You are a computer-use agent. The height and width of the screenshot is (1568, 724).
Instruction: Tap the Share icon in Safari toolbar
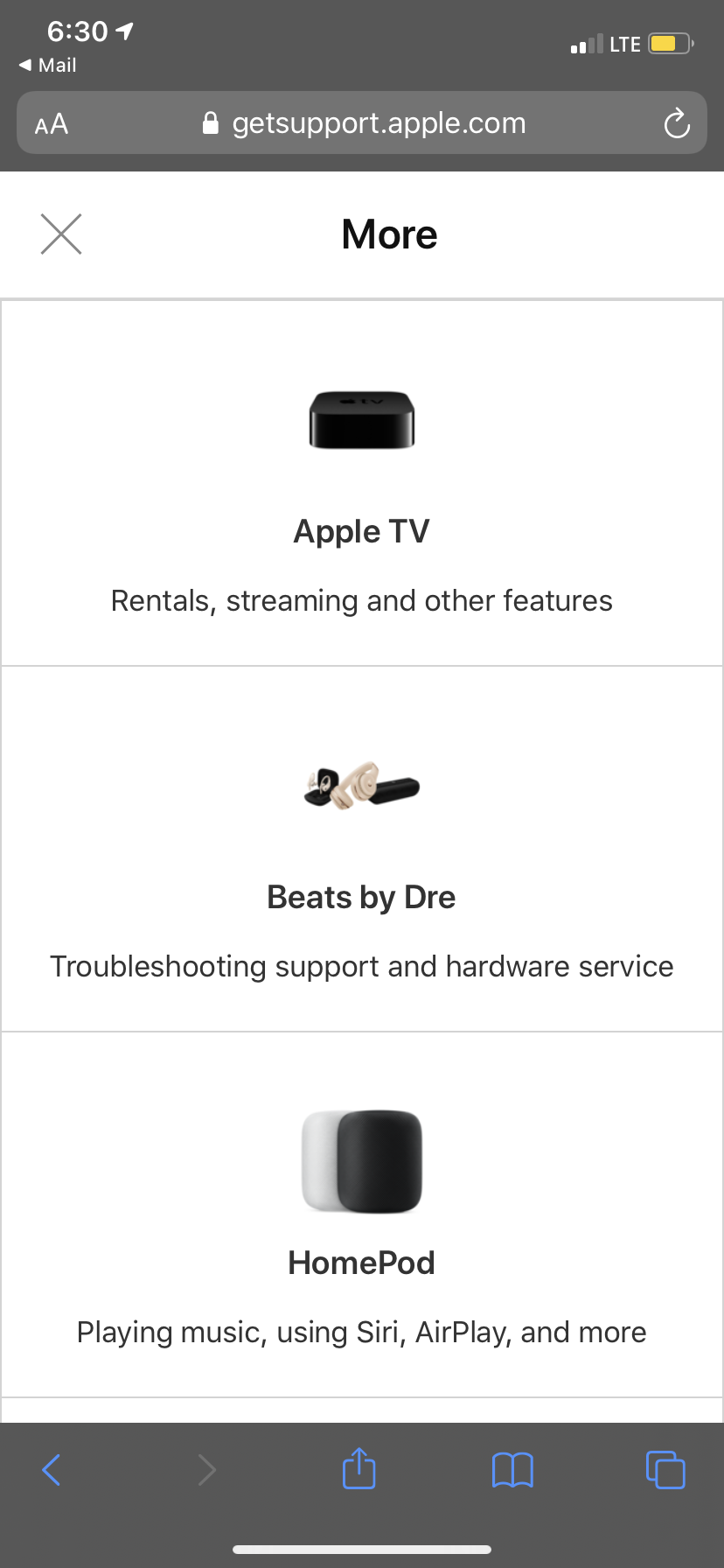pyautogui.click(x=359, y=1469)
